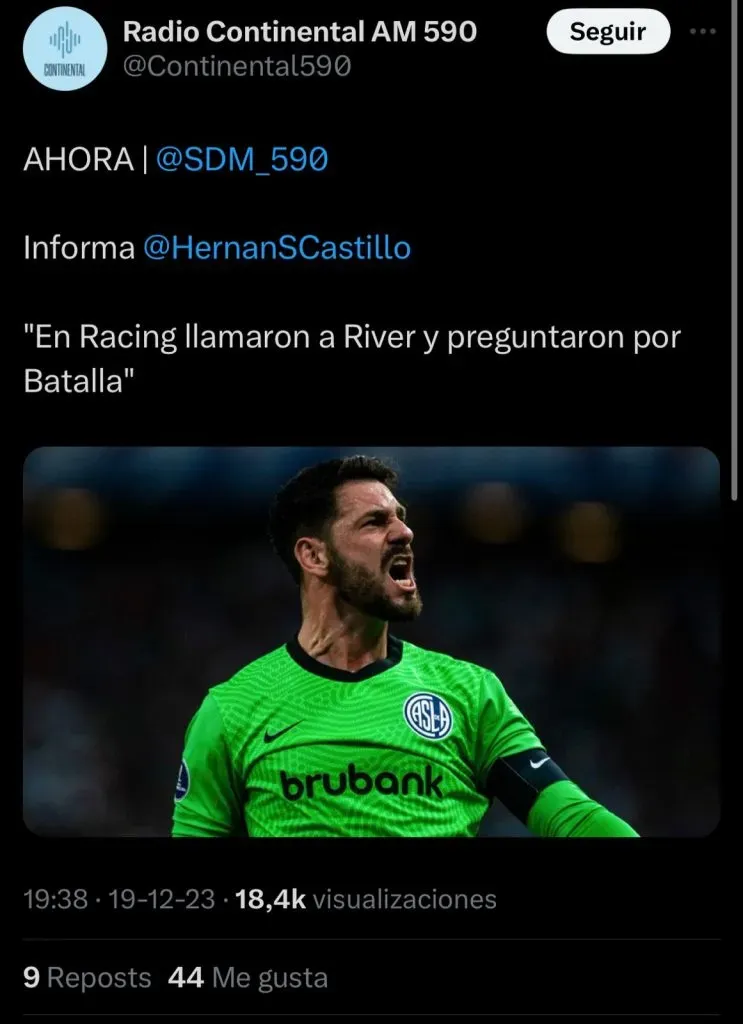Enlarge the goalkeeper photo in the tweet
Screen dimensions: 743x1024
(x=371, y=641)
